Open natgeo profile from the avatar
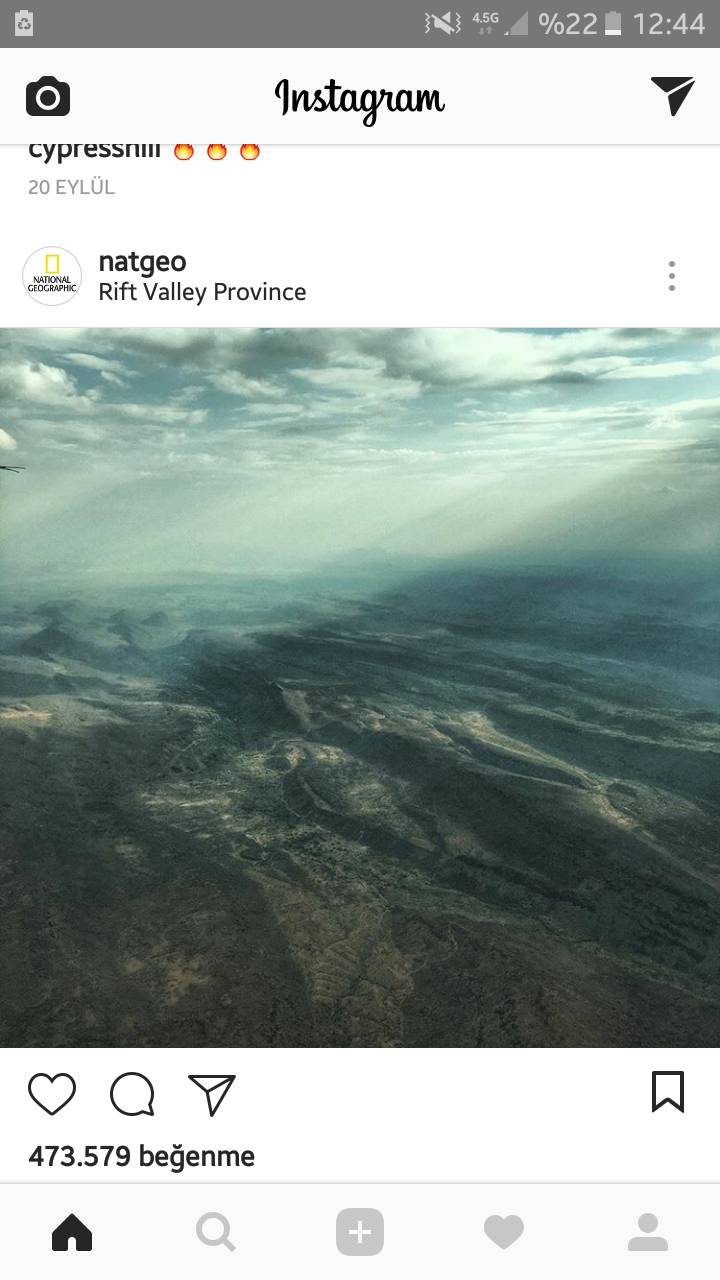The height and width of the screenshot is (1280, 720). (52, 276)
